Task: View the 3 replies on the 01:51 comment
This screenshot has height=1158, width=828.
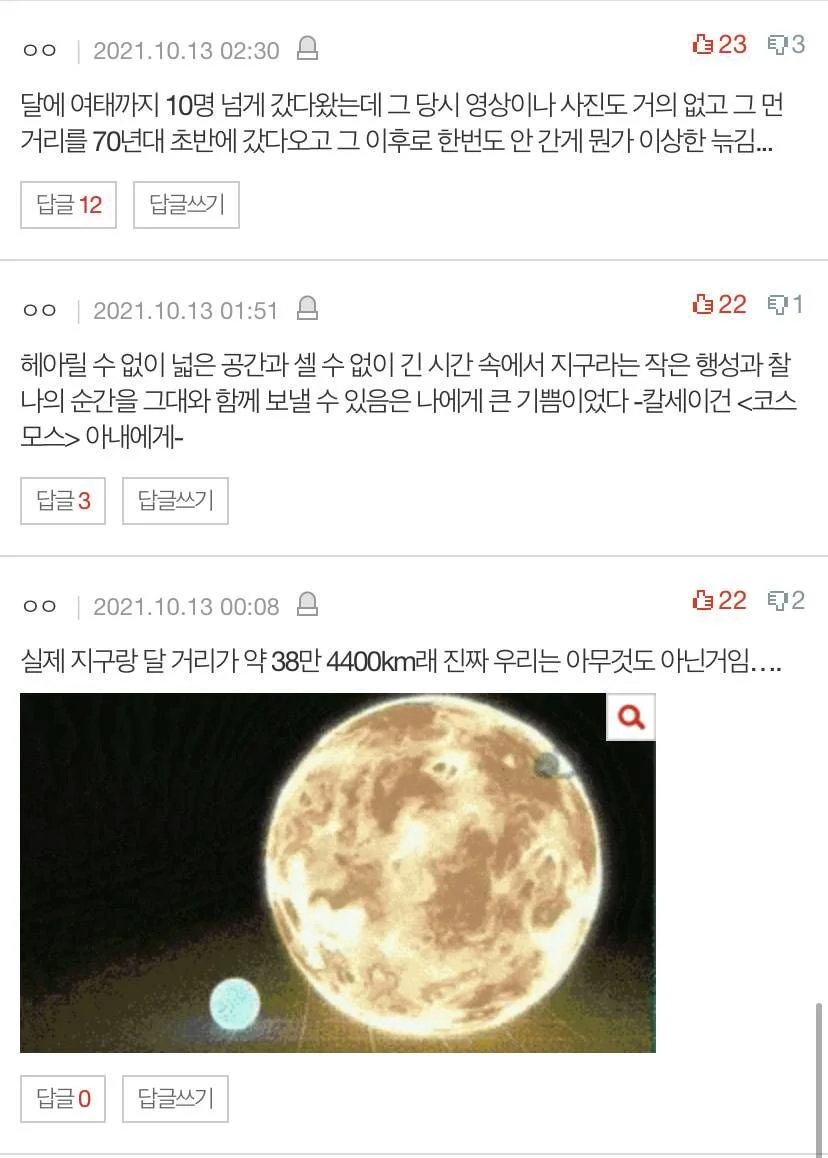Action: (x=64, y=500)
